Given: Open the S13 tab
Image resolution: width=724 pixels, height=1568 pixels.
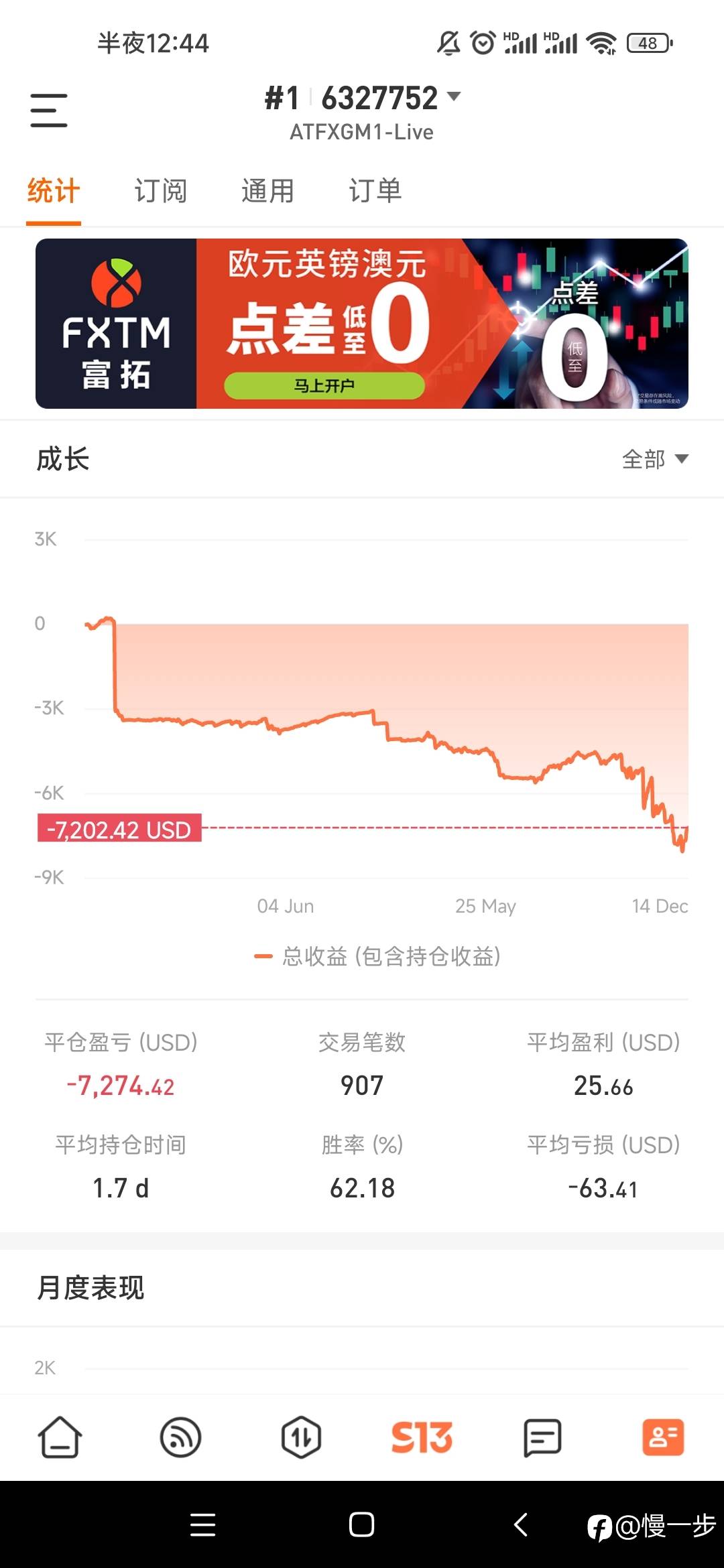Looking at the screenshot, I should tap(422, 1437).
